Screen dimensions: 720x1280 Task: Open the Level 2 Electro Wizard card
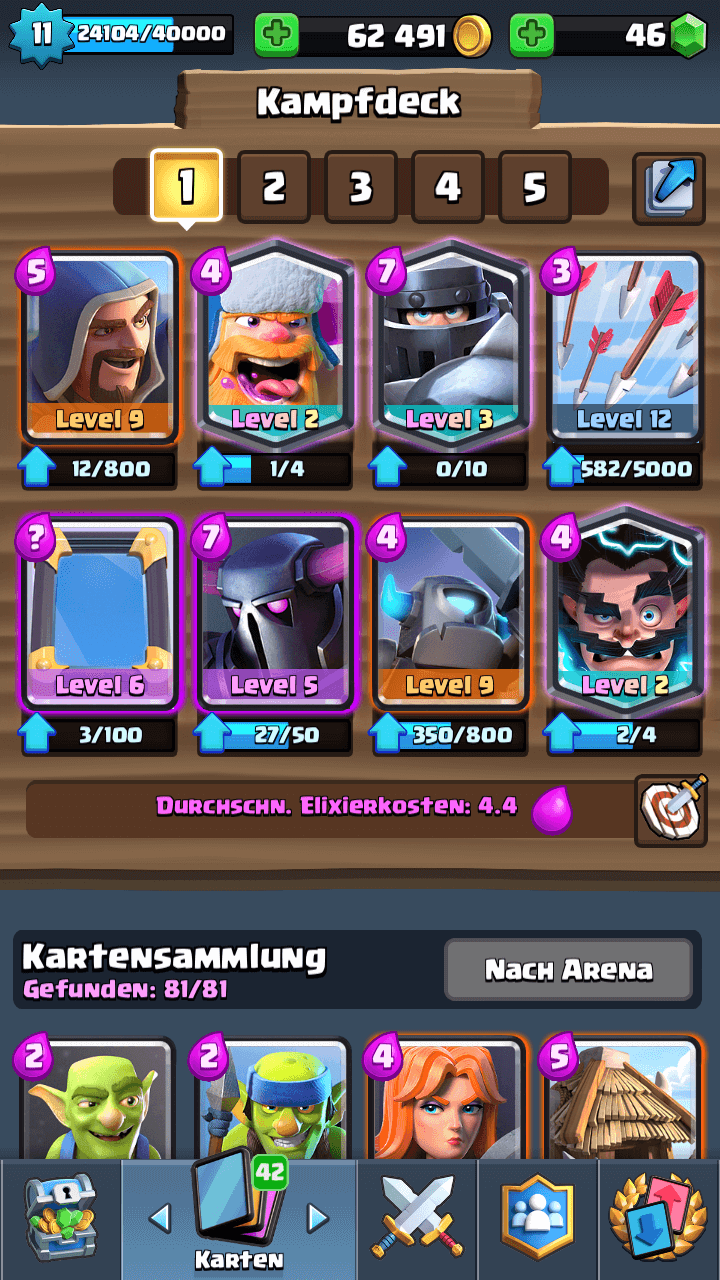point(624,612)
